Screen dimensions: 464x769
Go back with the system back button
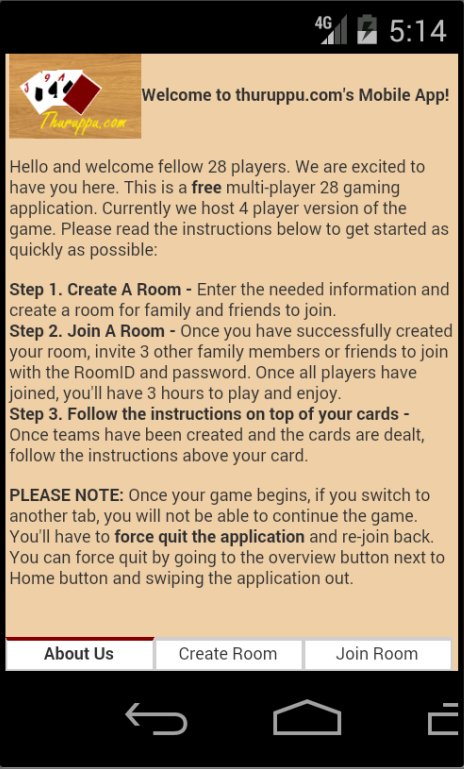[156, 719]
